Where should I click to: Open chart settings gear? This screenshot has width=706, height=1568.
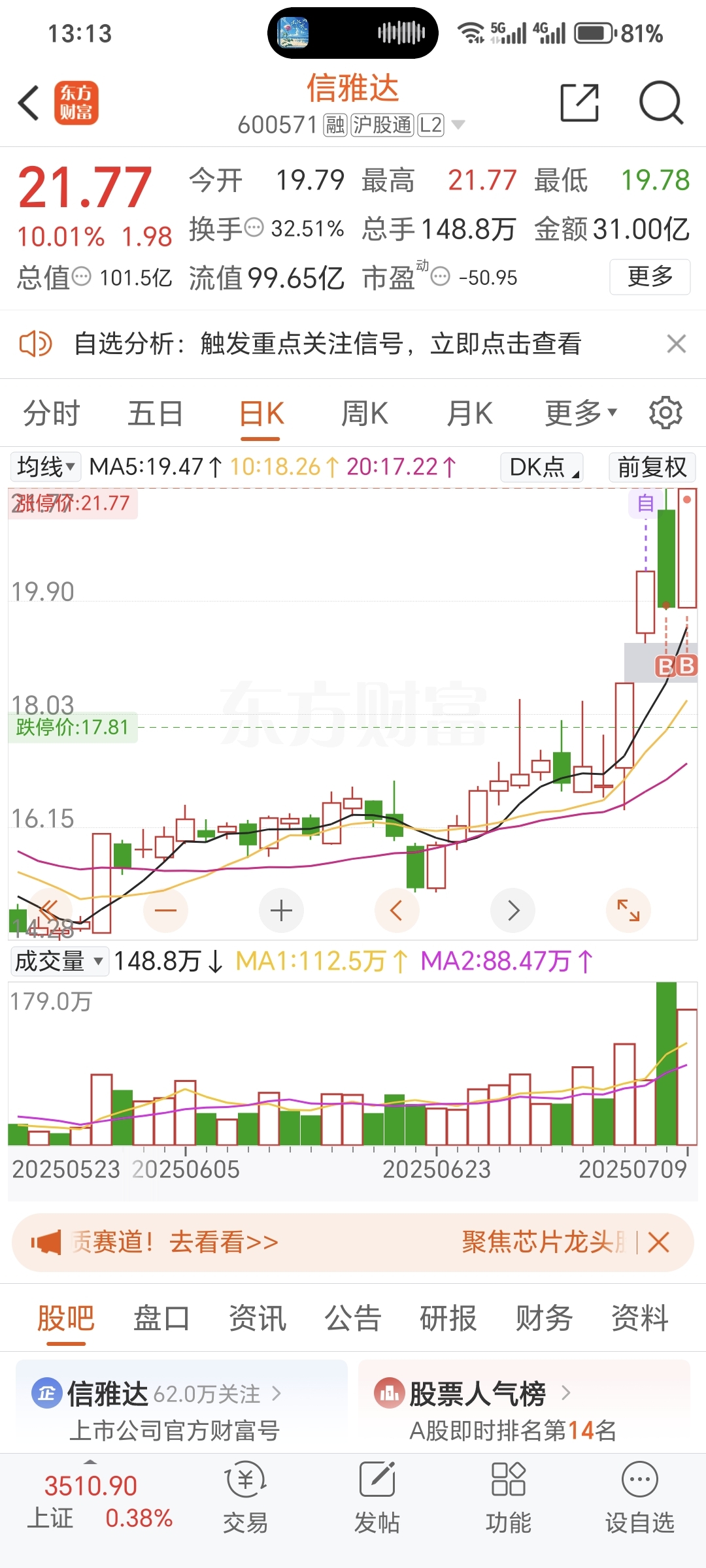pos(665,413)
